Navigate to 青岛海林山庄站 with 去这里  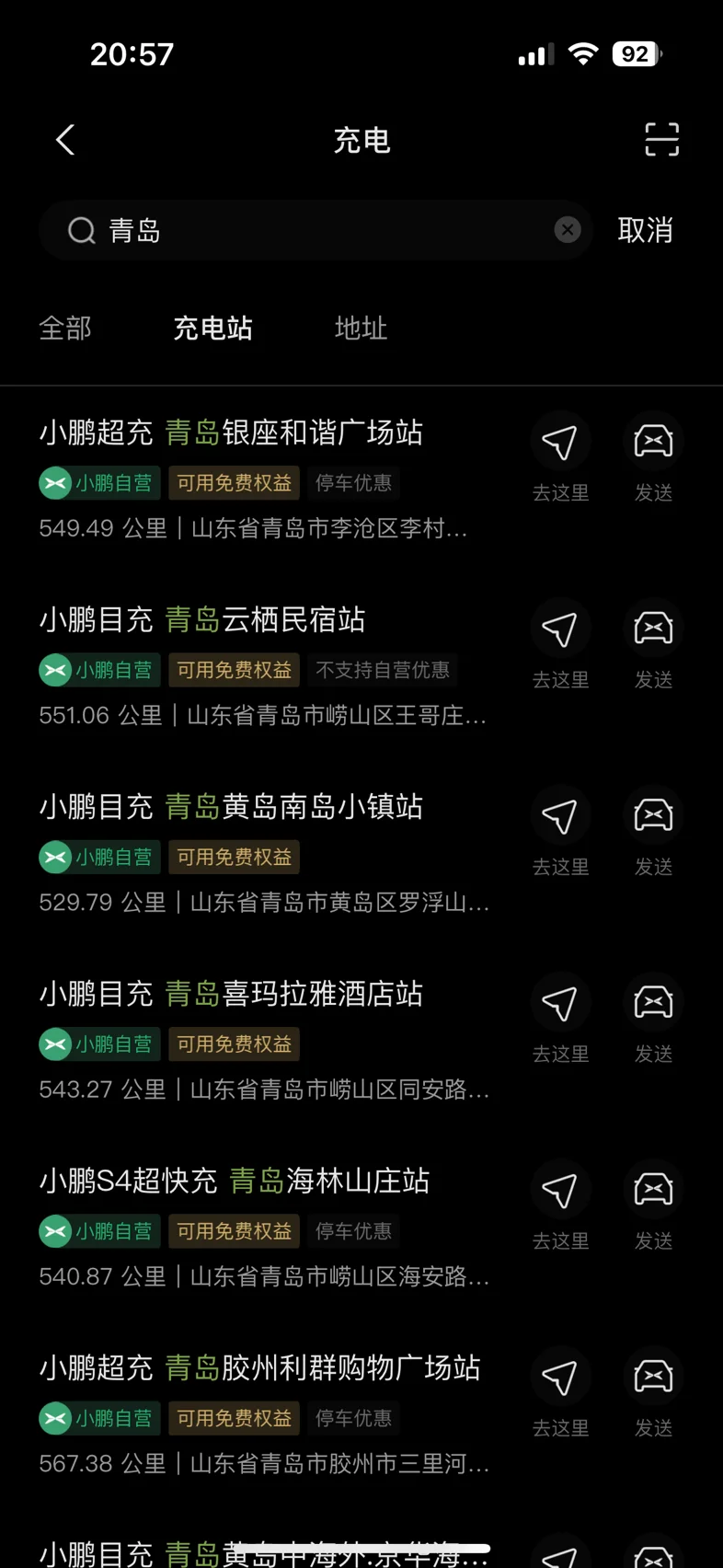(x=560, y=1205)
